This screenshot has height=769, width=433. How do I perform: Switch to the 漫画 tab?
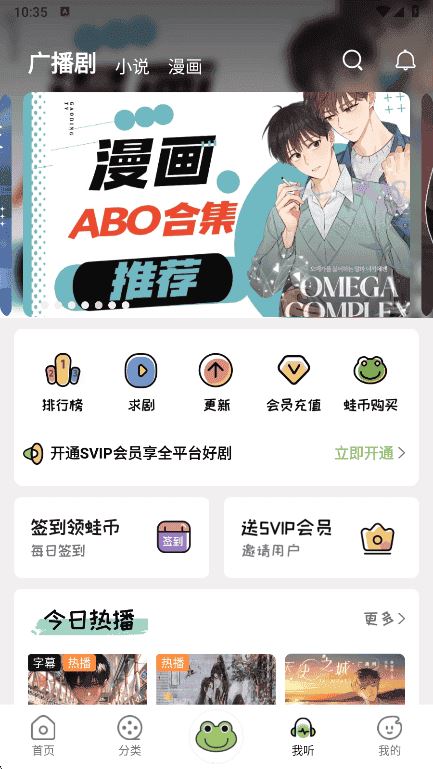[x=185, y=67]
